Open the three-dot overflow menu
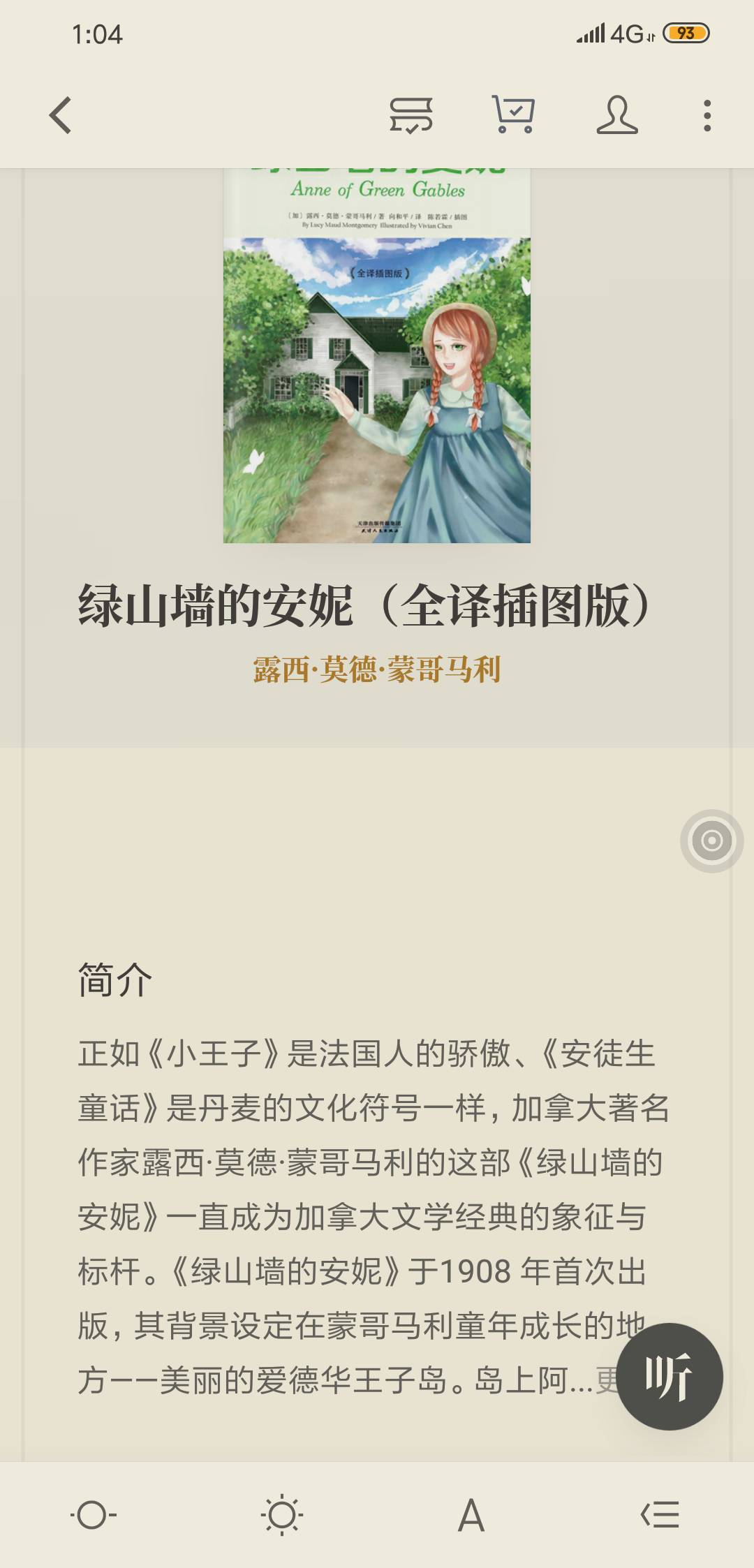 click(x=707, y=115)
